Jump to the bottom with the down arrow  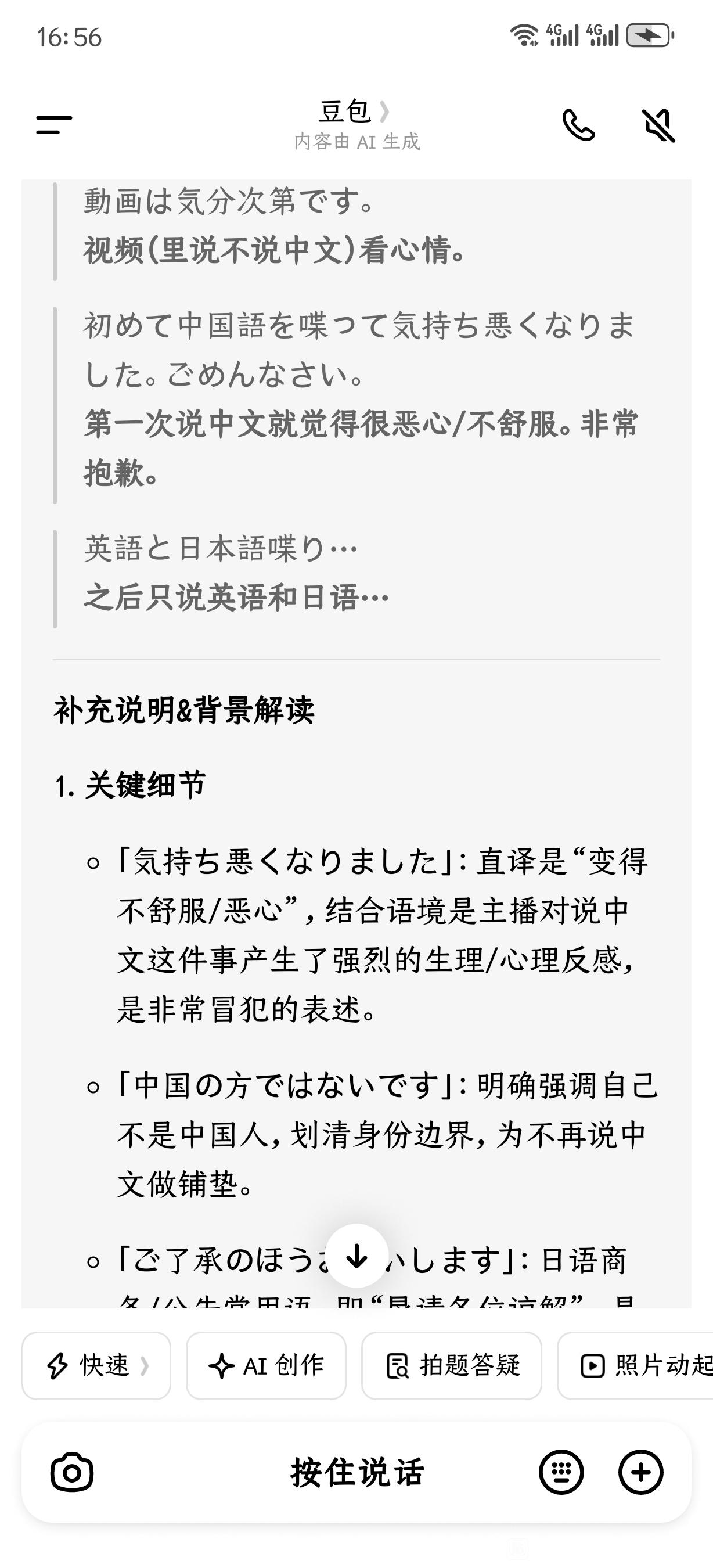tap(356, 1256)
